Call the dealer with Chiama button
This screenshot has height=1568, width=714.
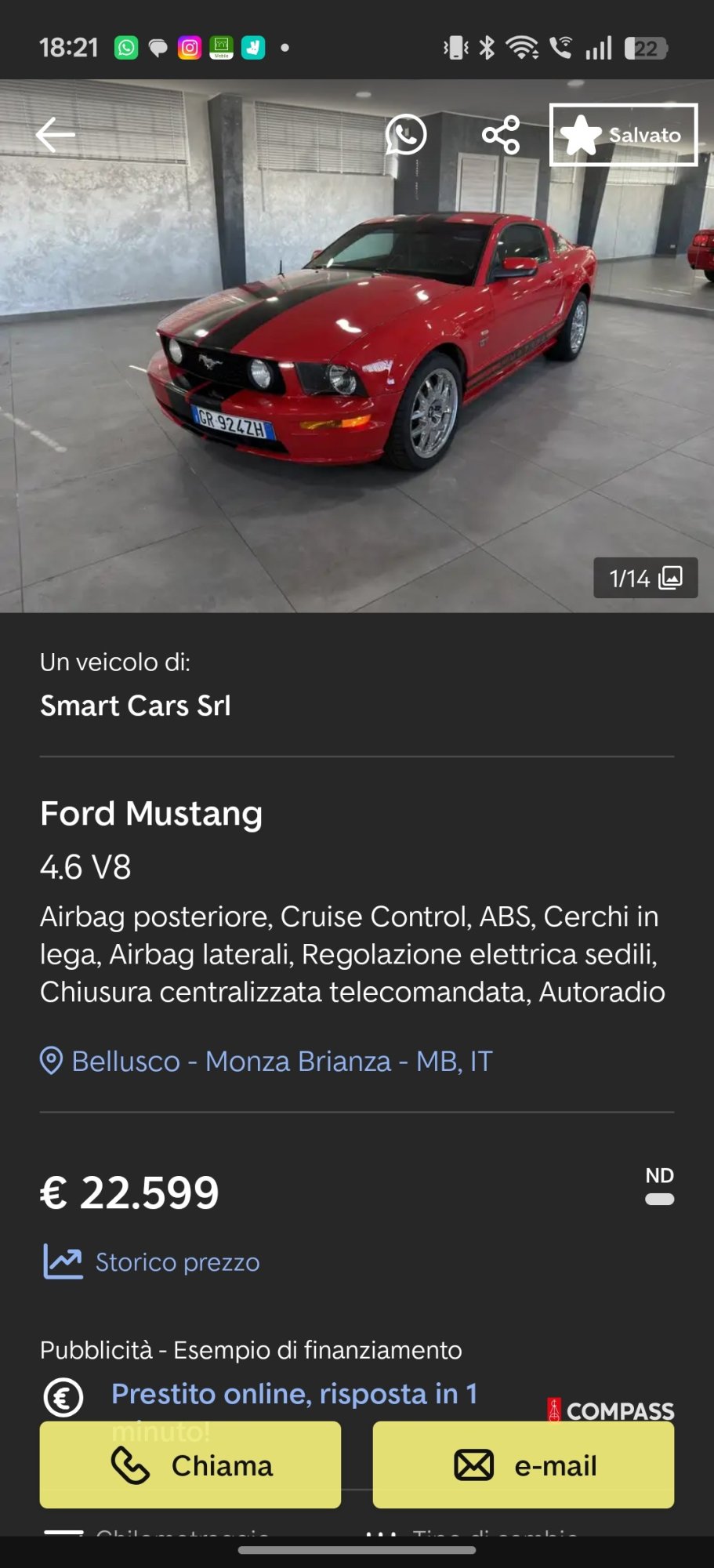[190, 1465]
